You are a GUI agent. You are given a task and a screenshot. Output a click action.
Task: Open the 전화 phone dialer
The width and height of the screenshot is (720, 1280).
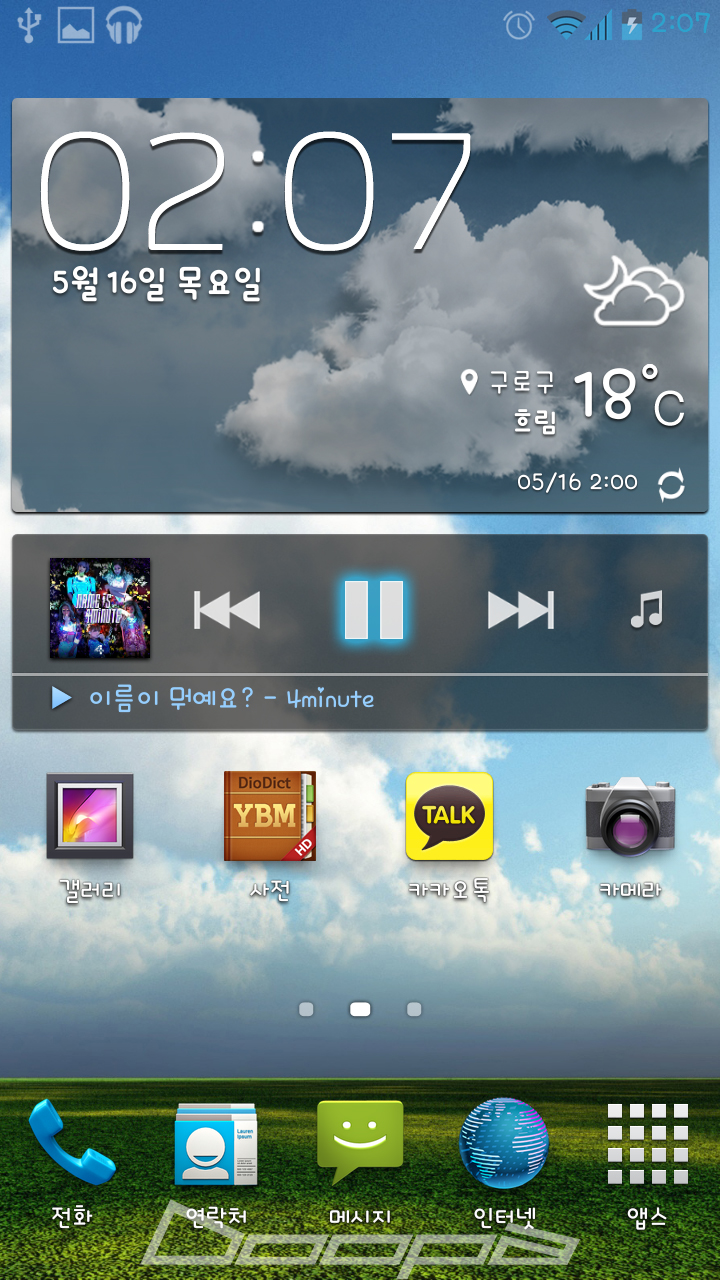click(71, 1145)
